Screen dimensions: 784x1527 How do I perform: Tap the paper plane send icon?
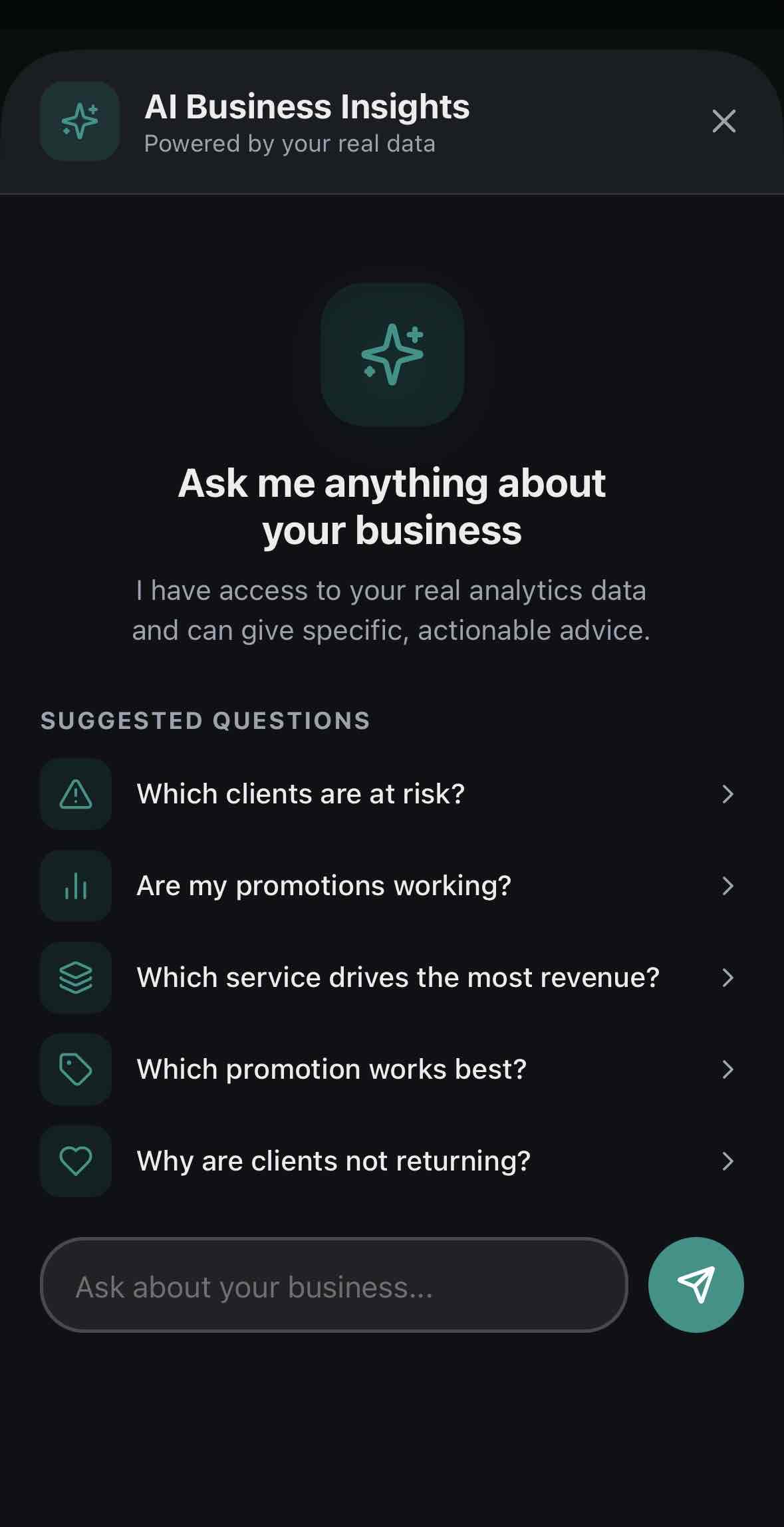696,1286
